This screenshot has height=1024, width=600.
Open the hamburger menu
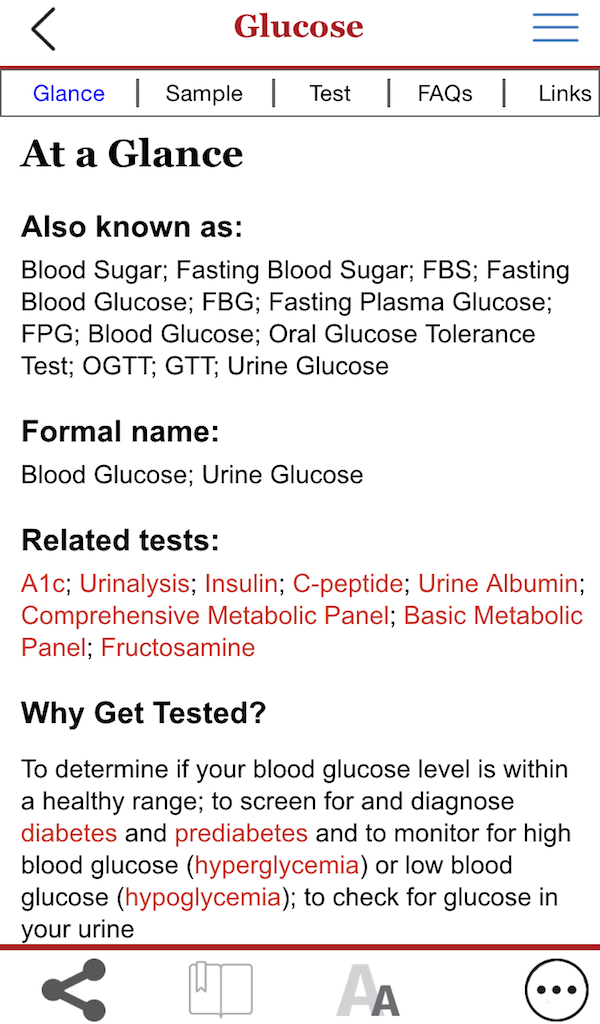[555, 28]
